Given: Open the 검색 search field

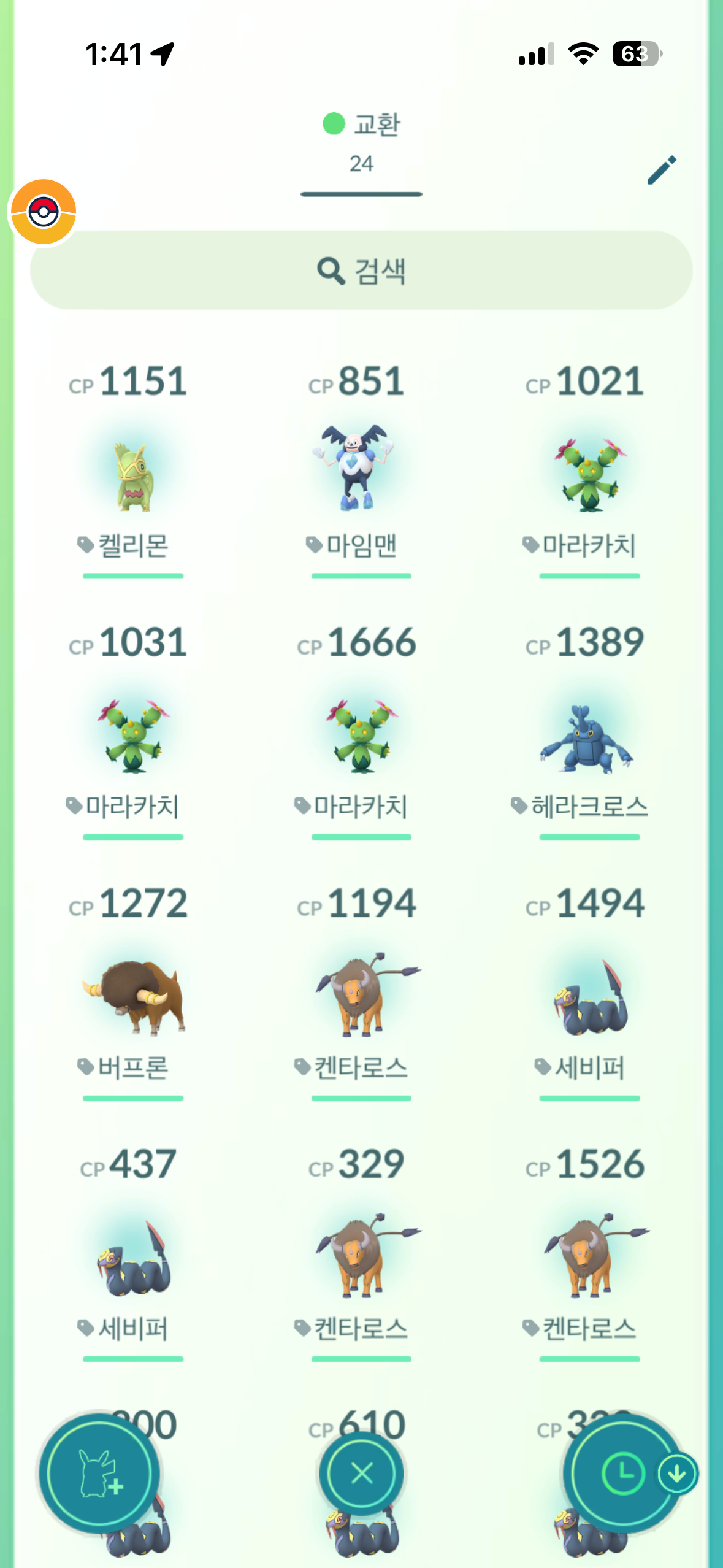Looking at the screenshot, I should pyautogui.click(x=361, y=271).
